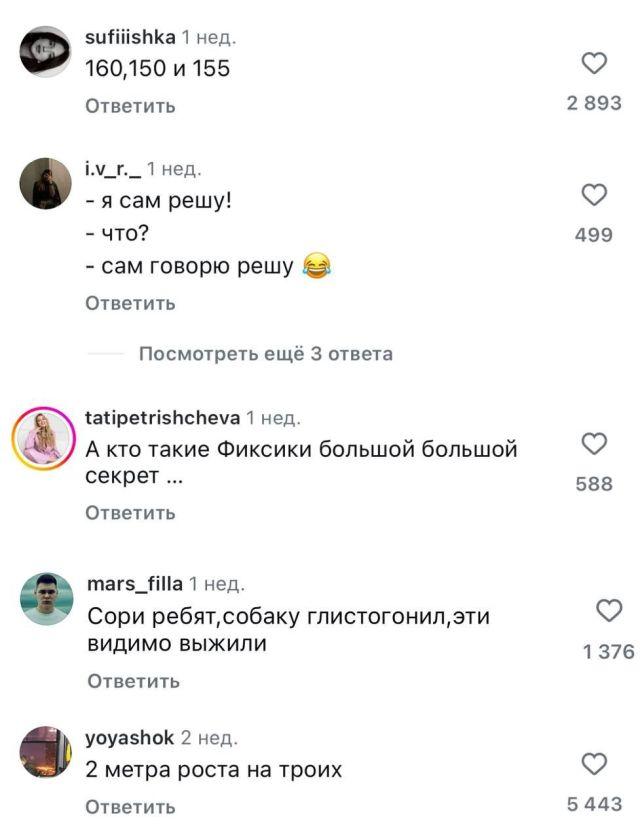Open the username sufiiishka

click(132, 38)
